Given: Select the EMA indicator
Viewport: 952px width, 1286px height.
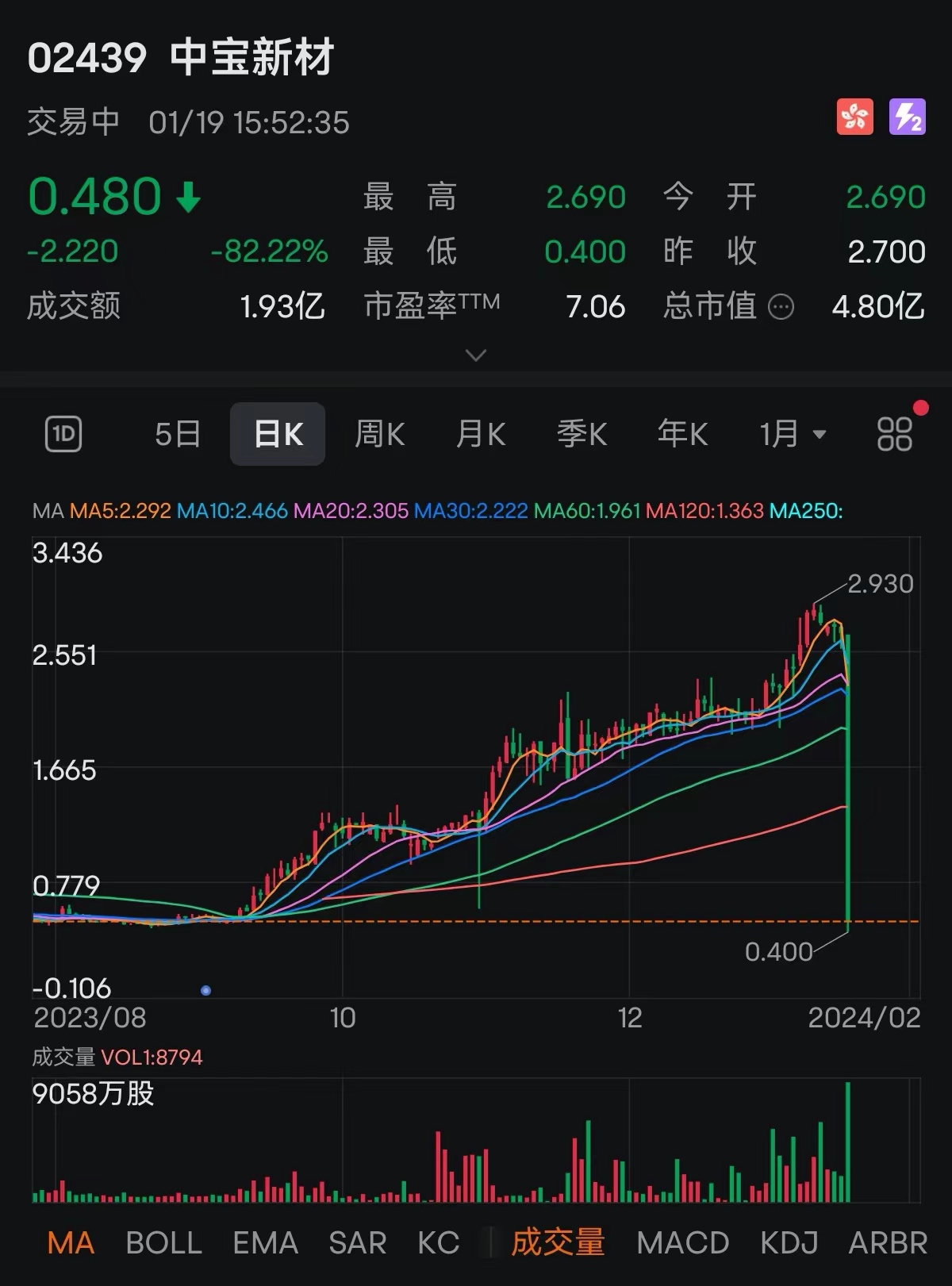Looking at the screenshot, I should click(x=265, y=1242).
